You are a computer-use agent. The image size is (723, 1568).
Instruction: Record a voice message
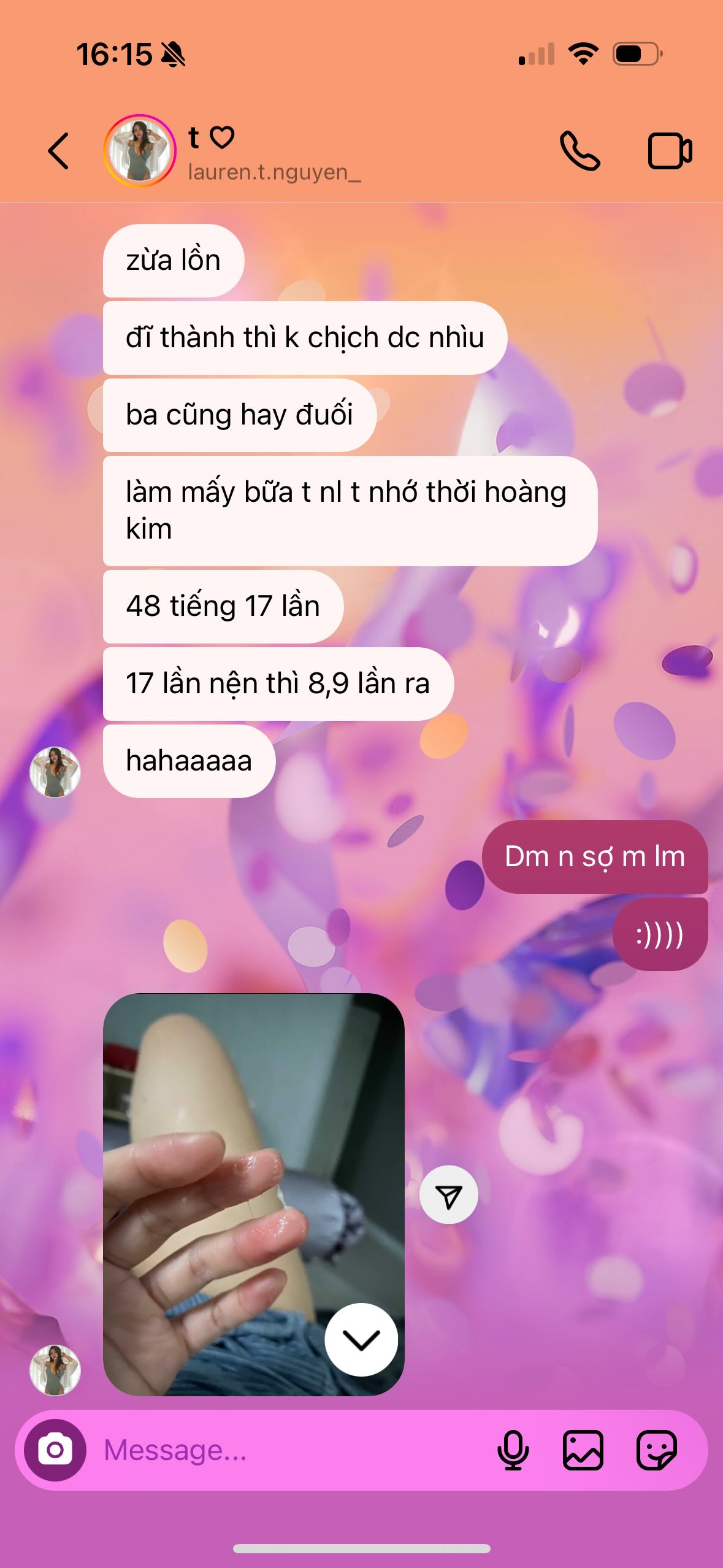click(513, 1450)
